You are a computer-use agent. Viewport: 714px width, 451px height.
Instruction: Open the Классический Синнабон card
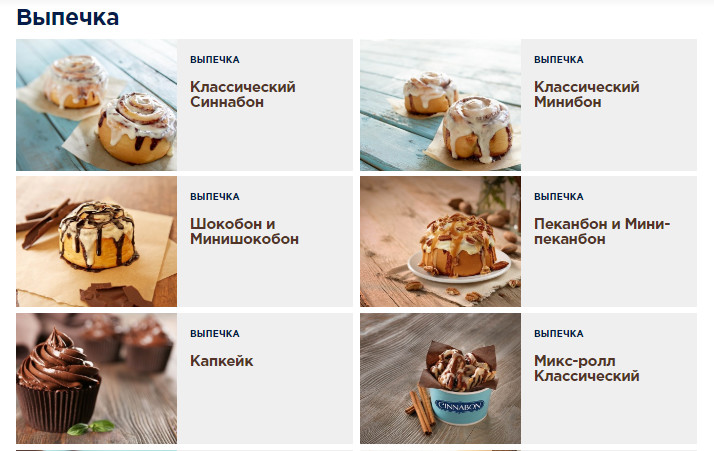point(242,94)
